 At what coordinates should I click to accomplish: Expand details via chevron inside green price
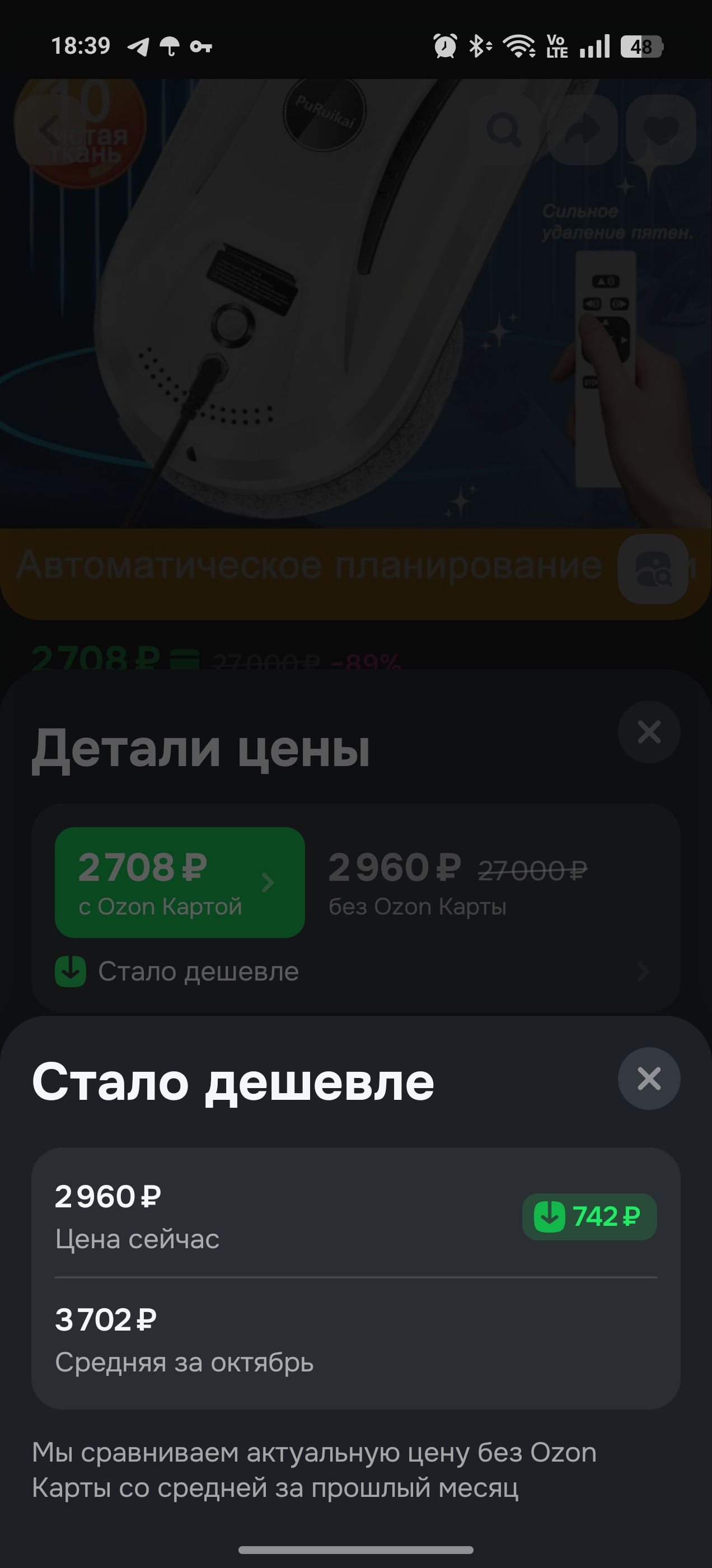[268, 883]
